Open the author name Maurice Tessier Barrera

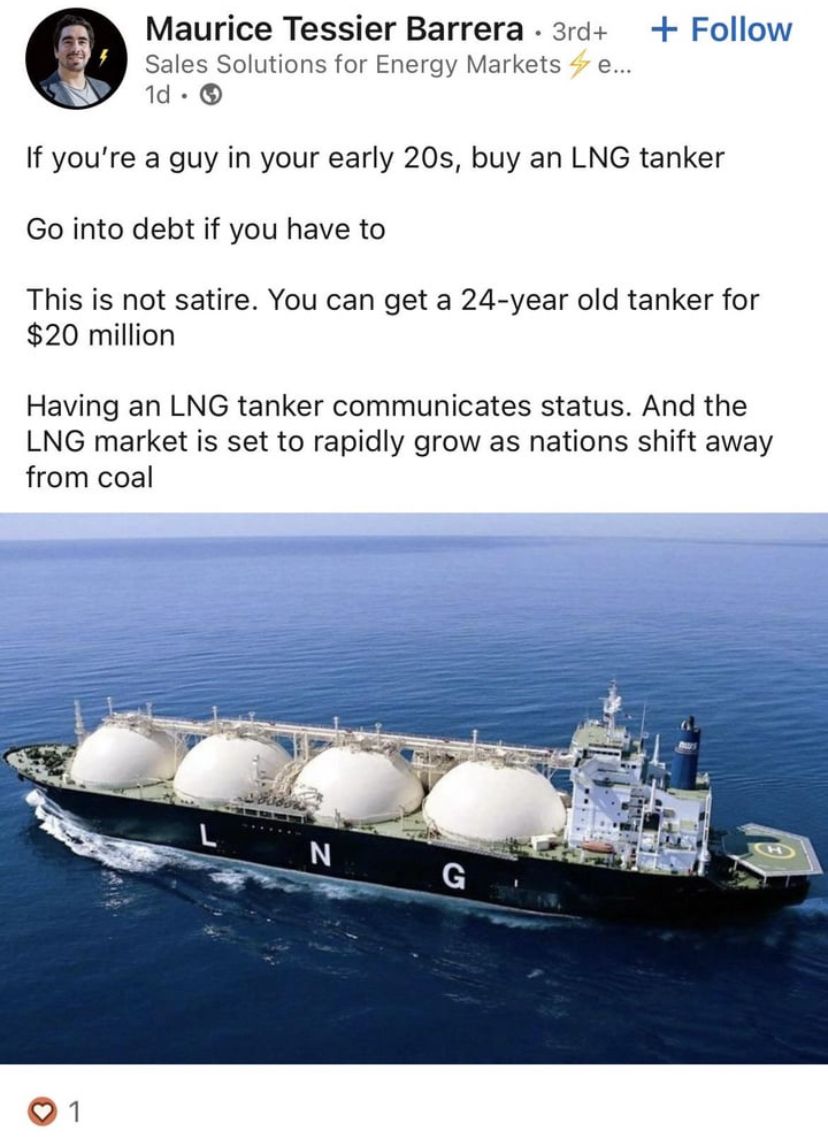(334, 29)
